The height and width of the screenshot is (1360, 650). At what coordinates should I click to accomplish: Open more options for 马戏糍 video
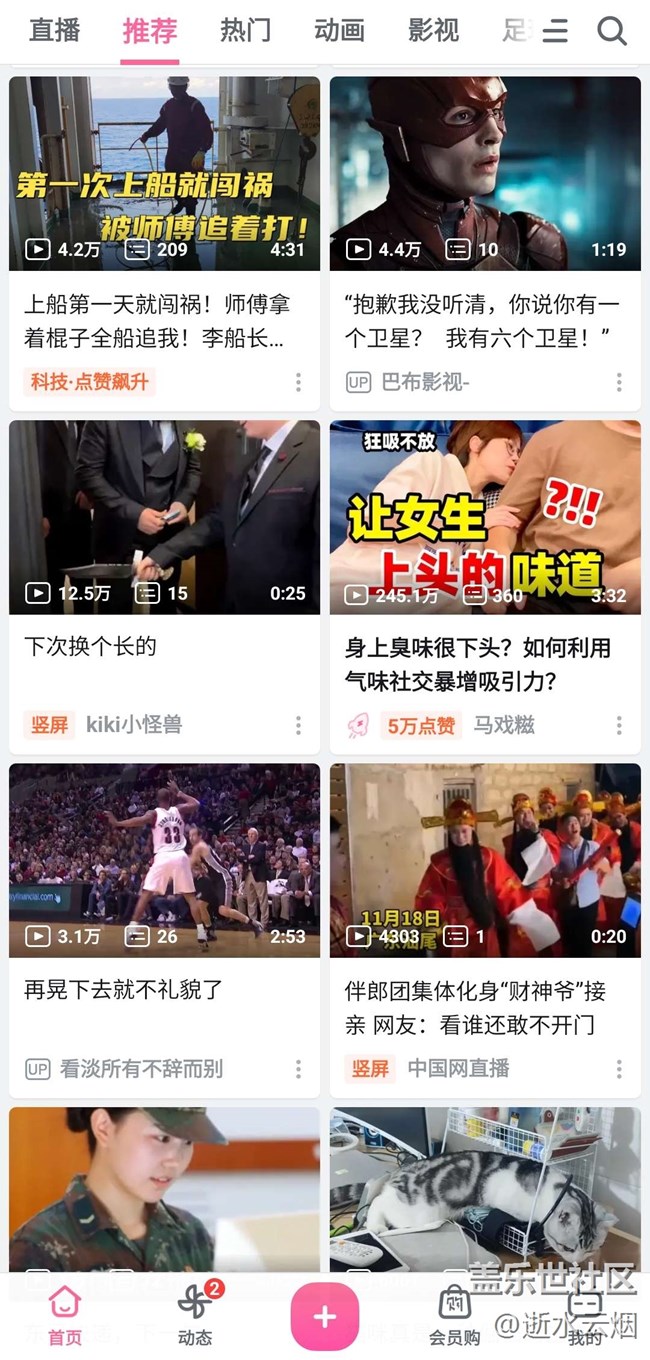[619, 725]
